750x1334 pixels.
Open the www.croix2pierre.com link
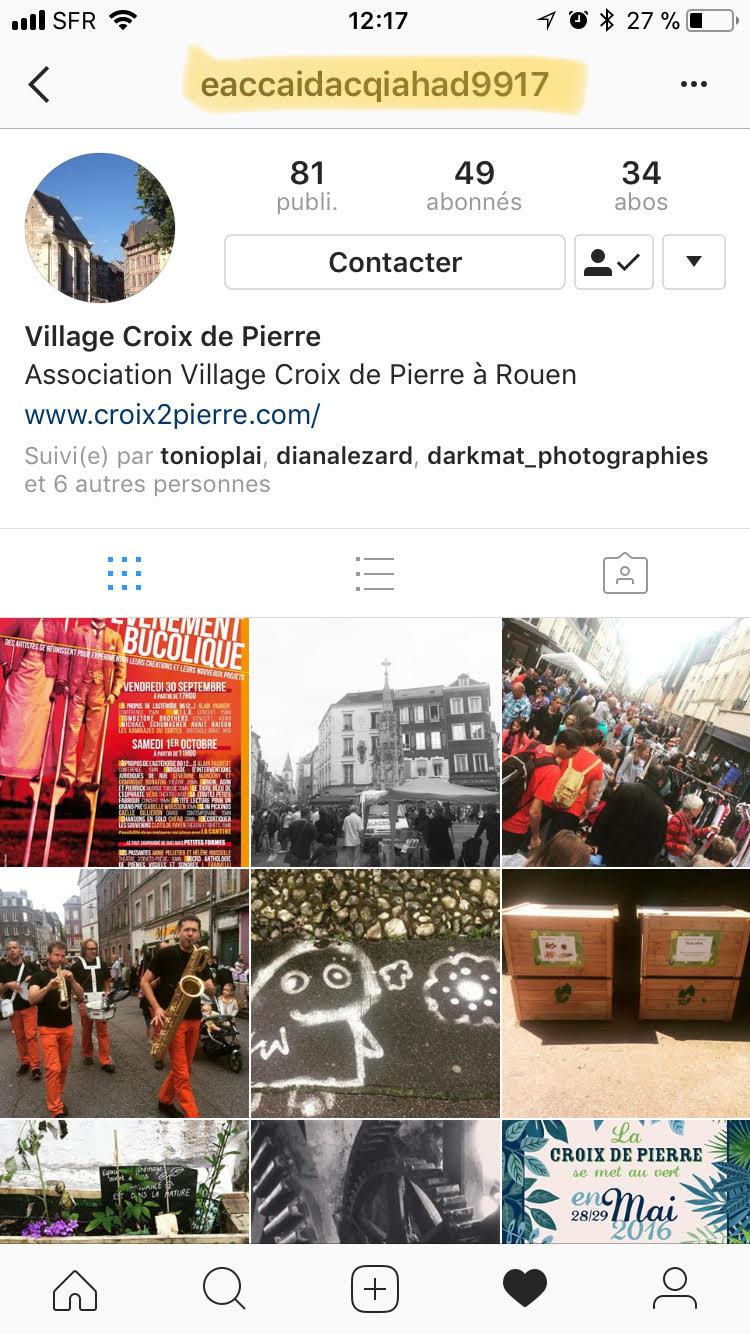[x=172, y=414]
